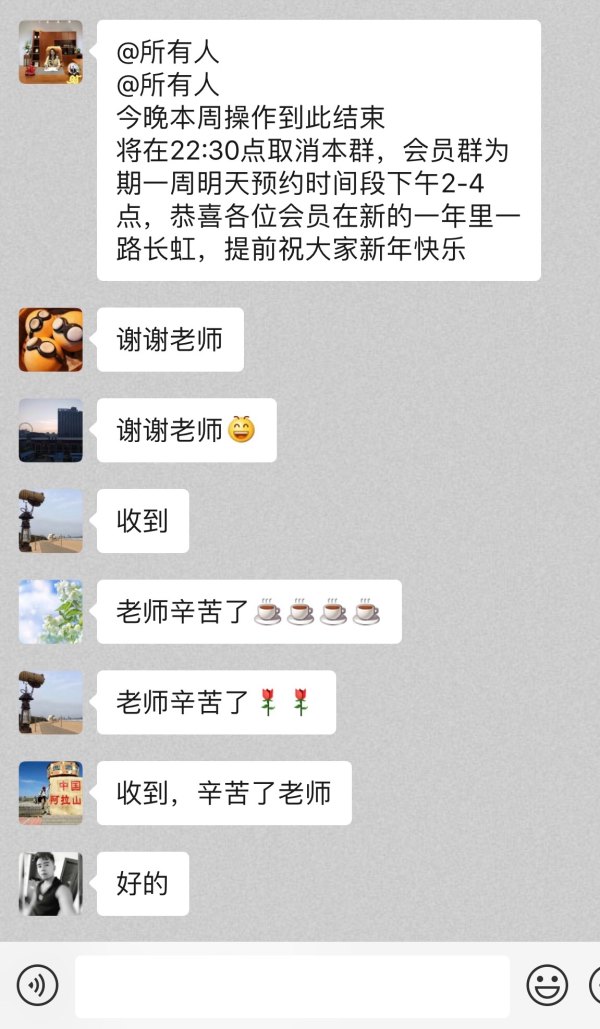View avatar next to the plain 收到 message
This screenshot has height=1029, width=600.
(x=51, y=521)
